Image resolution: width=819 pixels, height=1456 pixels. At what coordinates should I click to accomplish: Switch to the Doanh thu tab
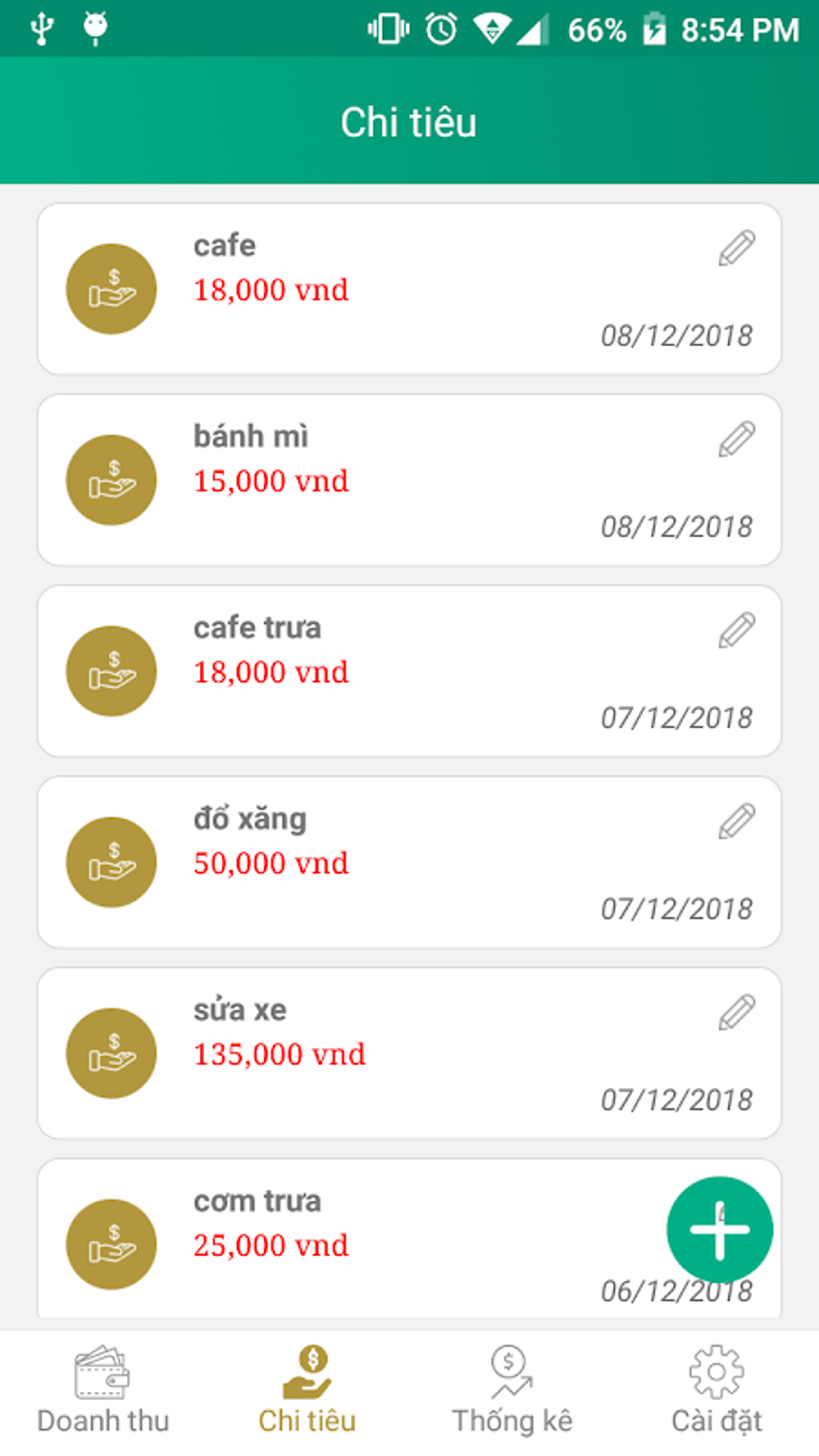tap(103, 1391)
